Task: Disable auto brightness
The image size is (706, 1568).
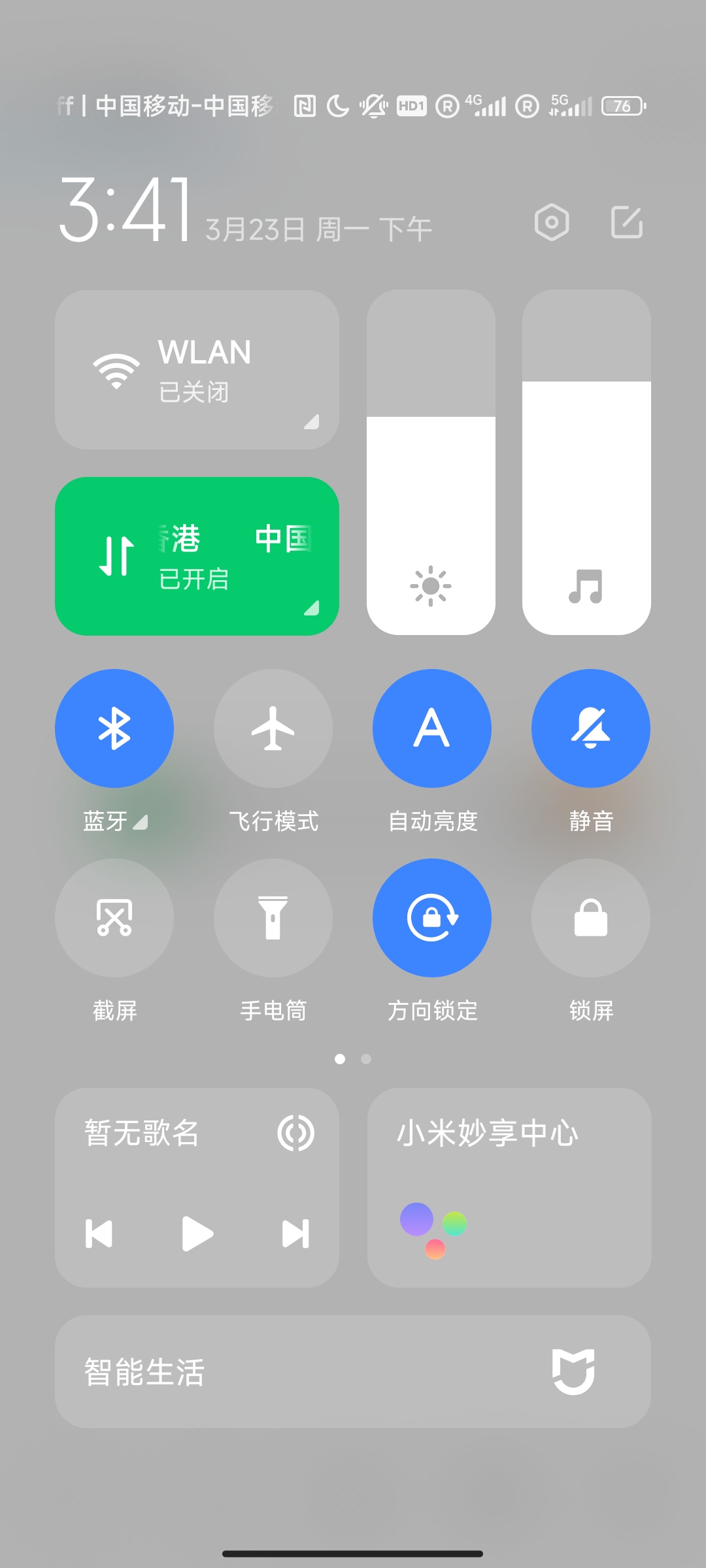Action: click(x=431, y=728)
